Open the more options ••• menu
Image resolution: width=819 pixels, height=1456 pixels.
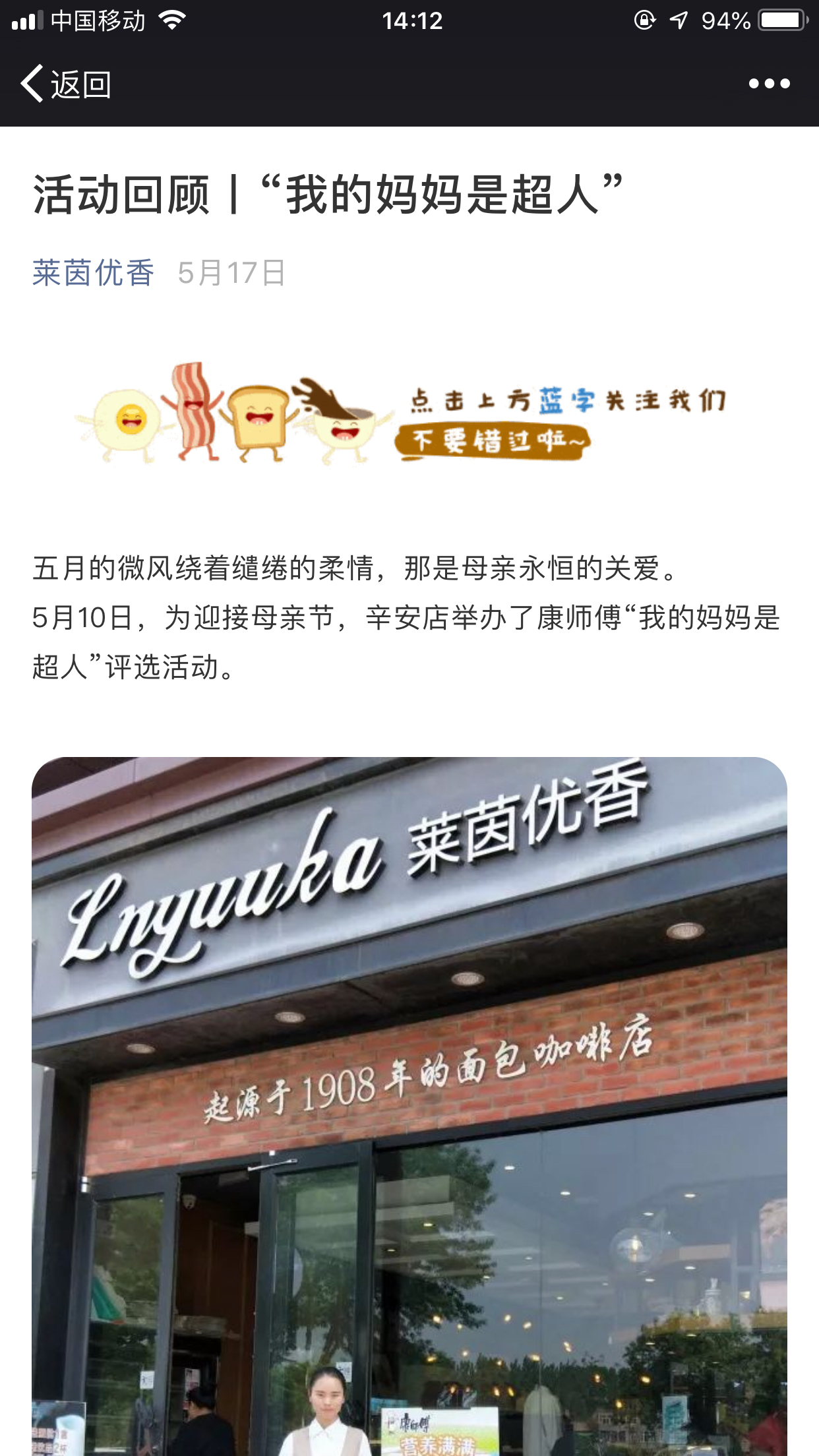pos(769,83)
